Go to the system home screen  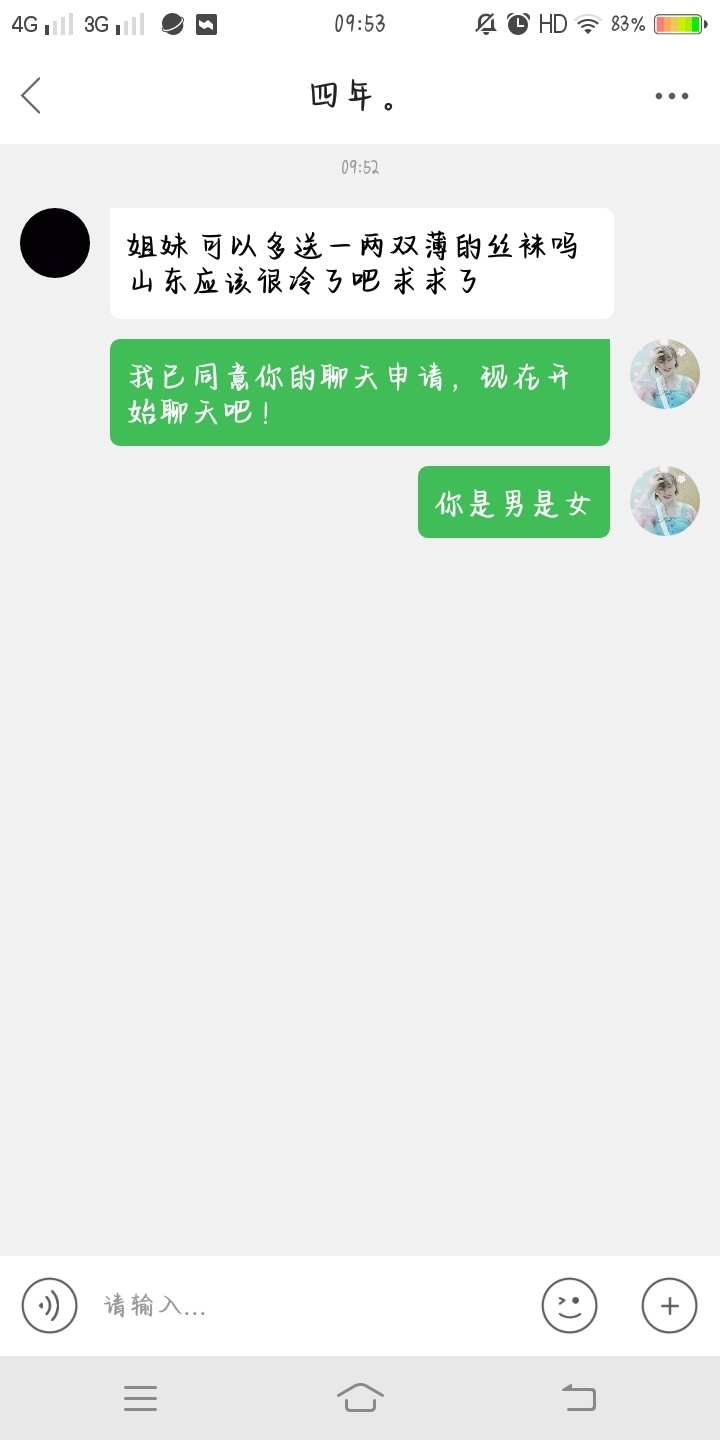click(360, 1397)
